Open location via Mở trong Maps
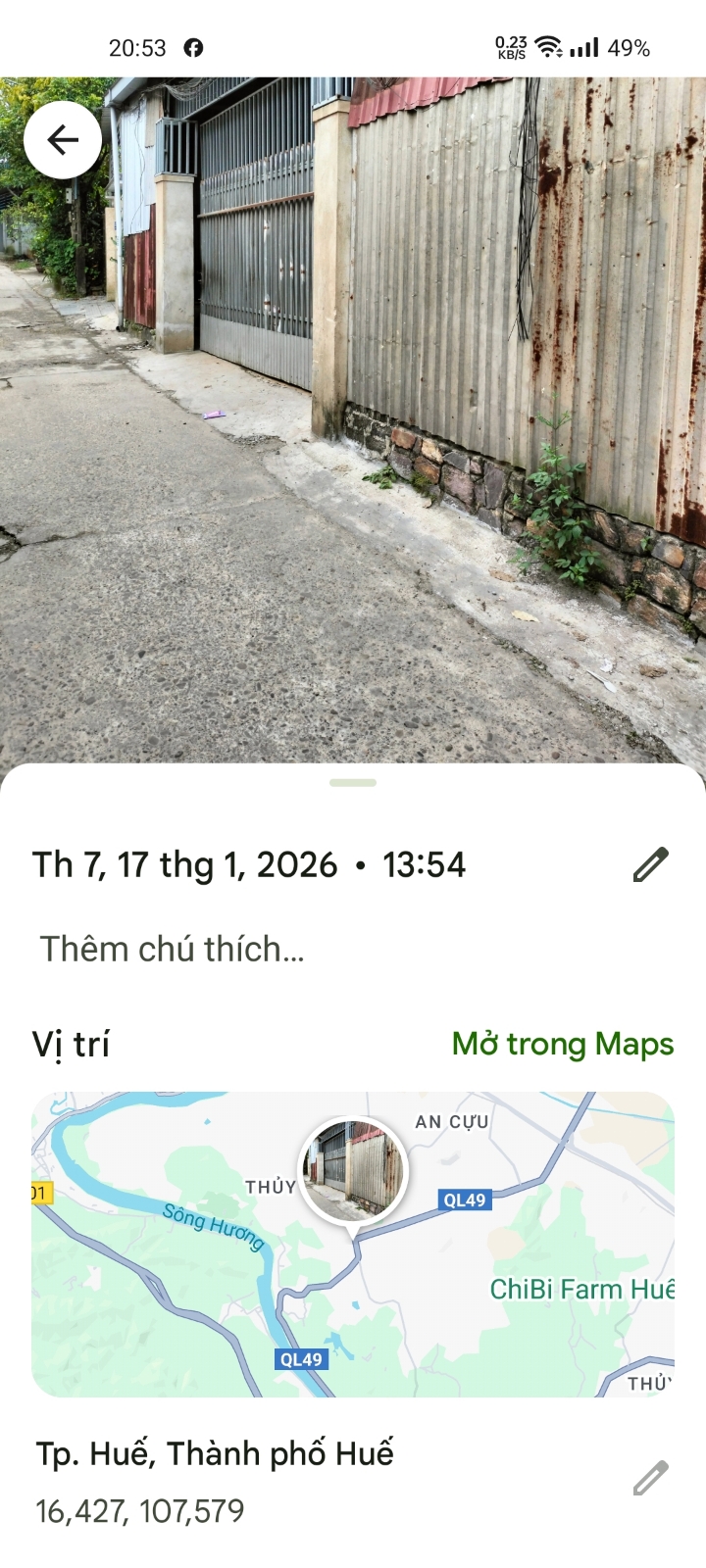Viewport: 706px width, 1568px height. tap(562, 1044)
